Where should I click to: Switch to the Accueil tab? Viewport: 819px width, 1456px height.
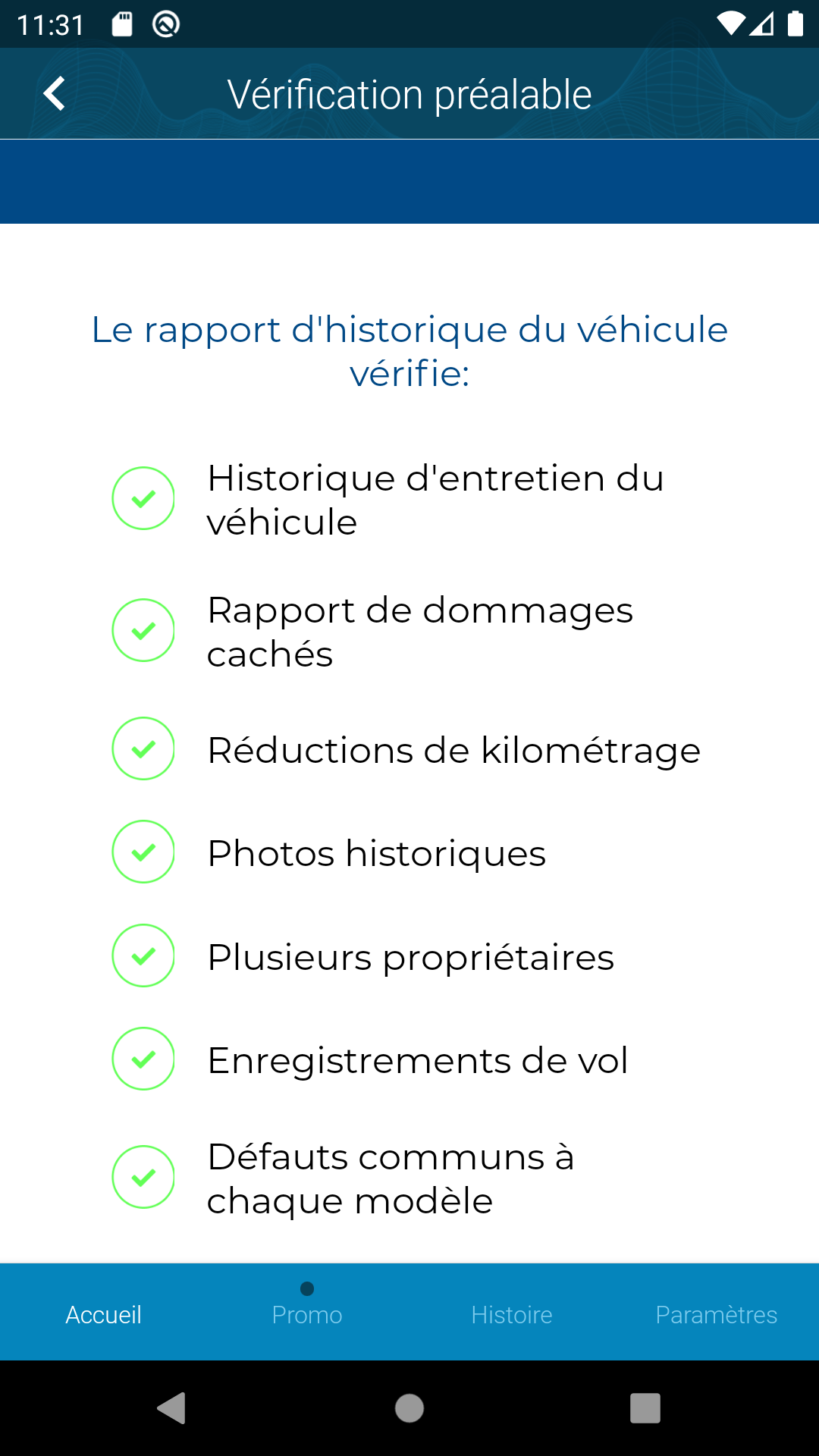coord(103,1314)
